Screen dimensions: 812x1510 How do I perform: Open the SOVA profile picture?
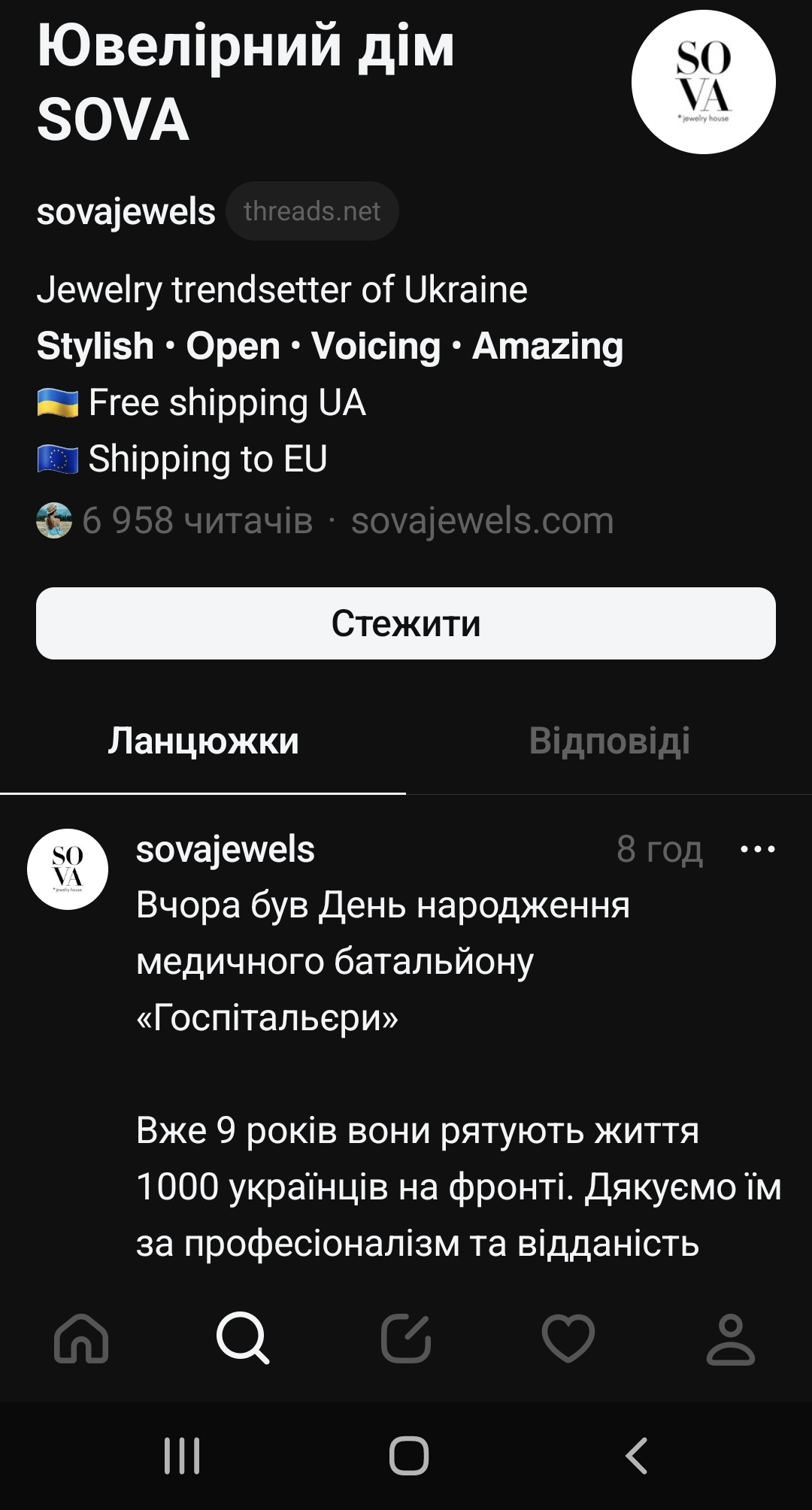(x=703, y=82)
